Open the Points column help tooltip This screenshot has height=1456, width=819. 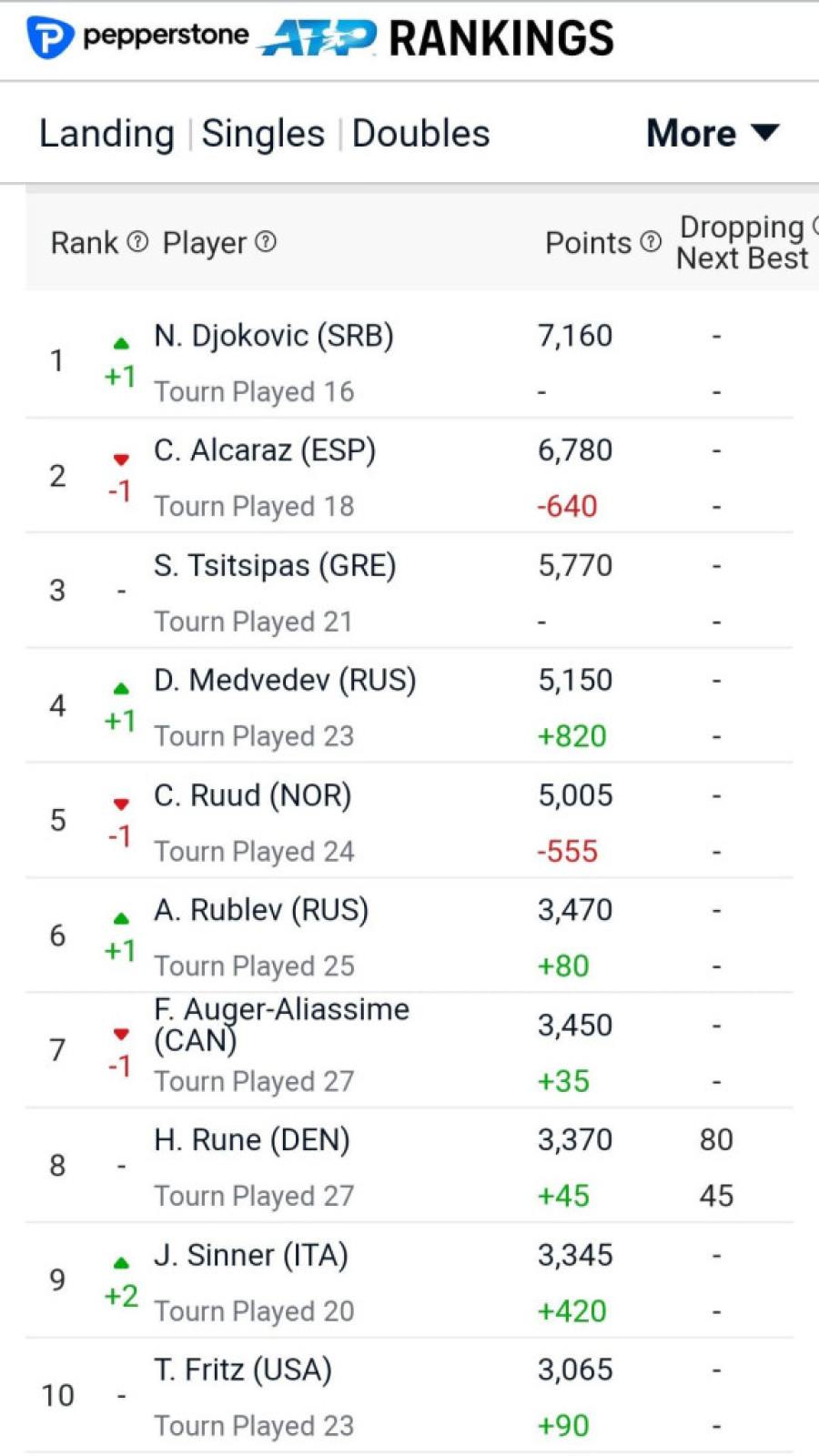coord(650,243)
